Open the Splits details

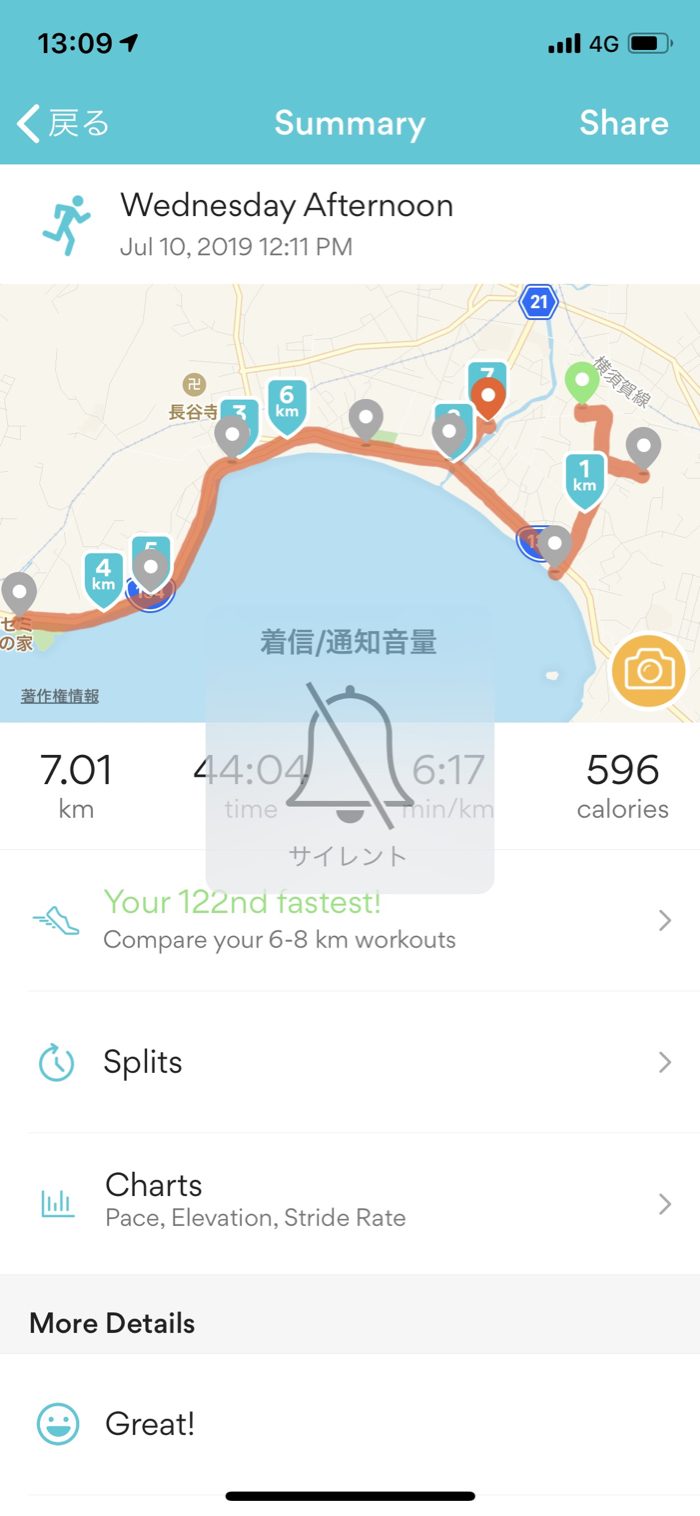tap(350, 1062)
